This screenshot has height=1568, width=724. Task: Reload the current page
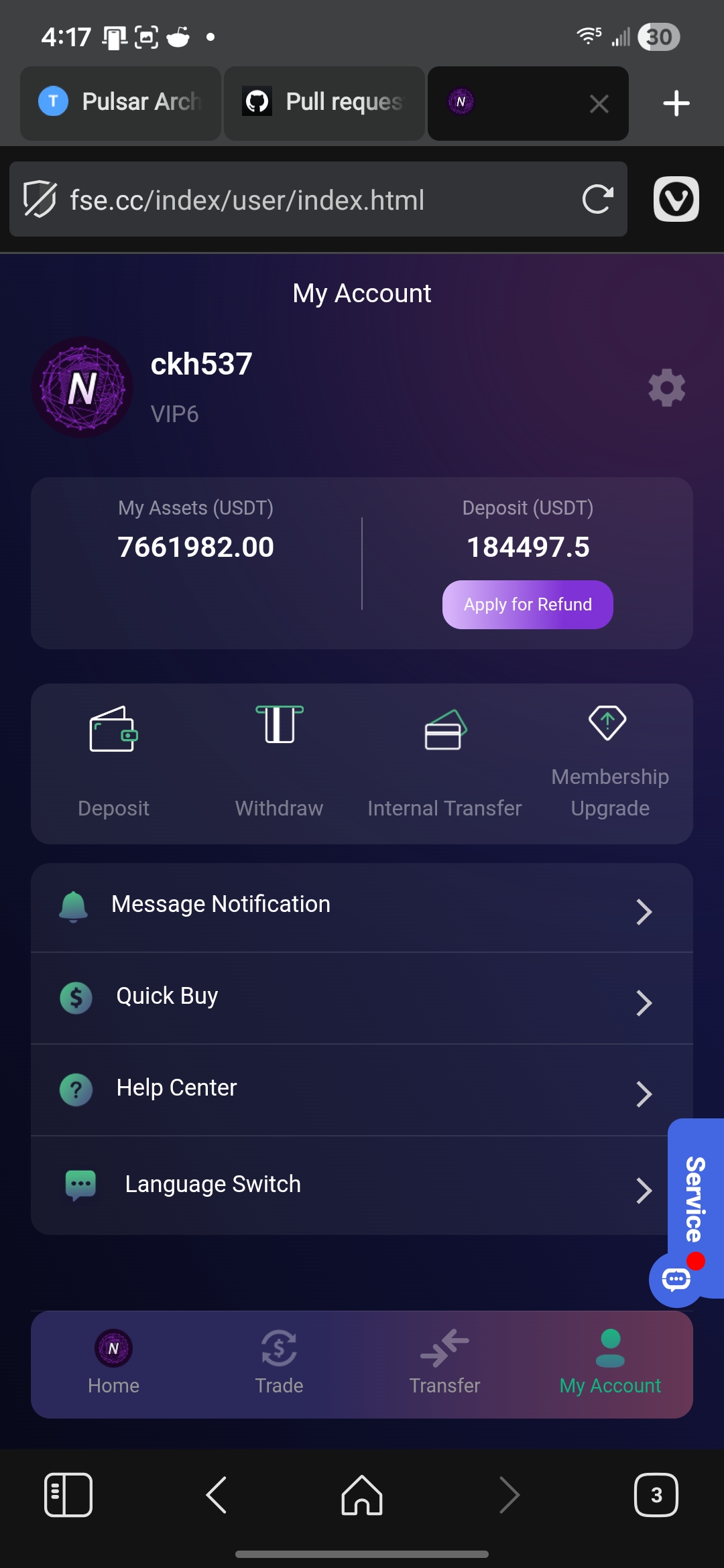[x=599, y=199]
